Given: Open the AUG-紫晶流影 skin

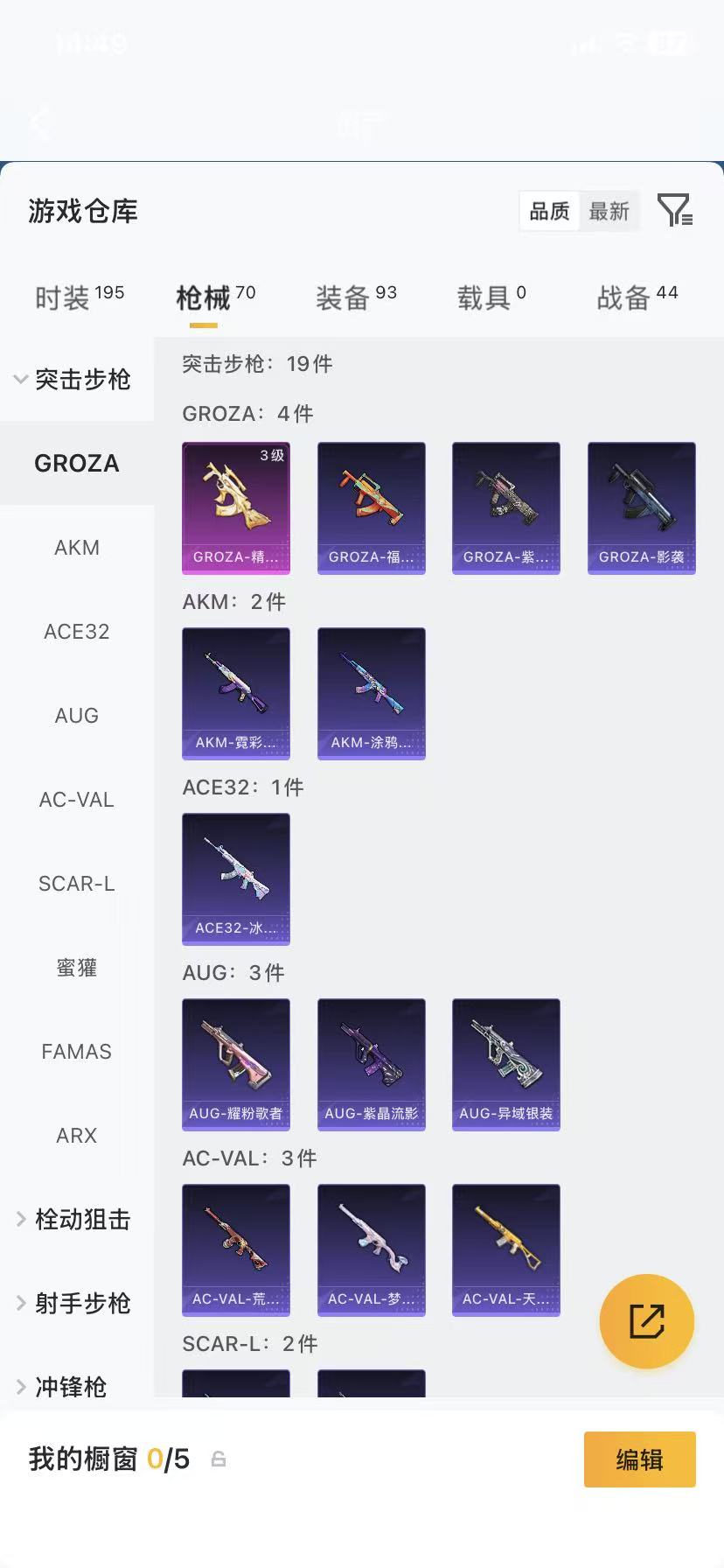Looking at the screenshot, I should pyautogui.click(x=372, y=1064).
